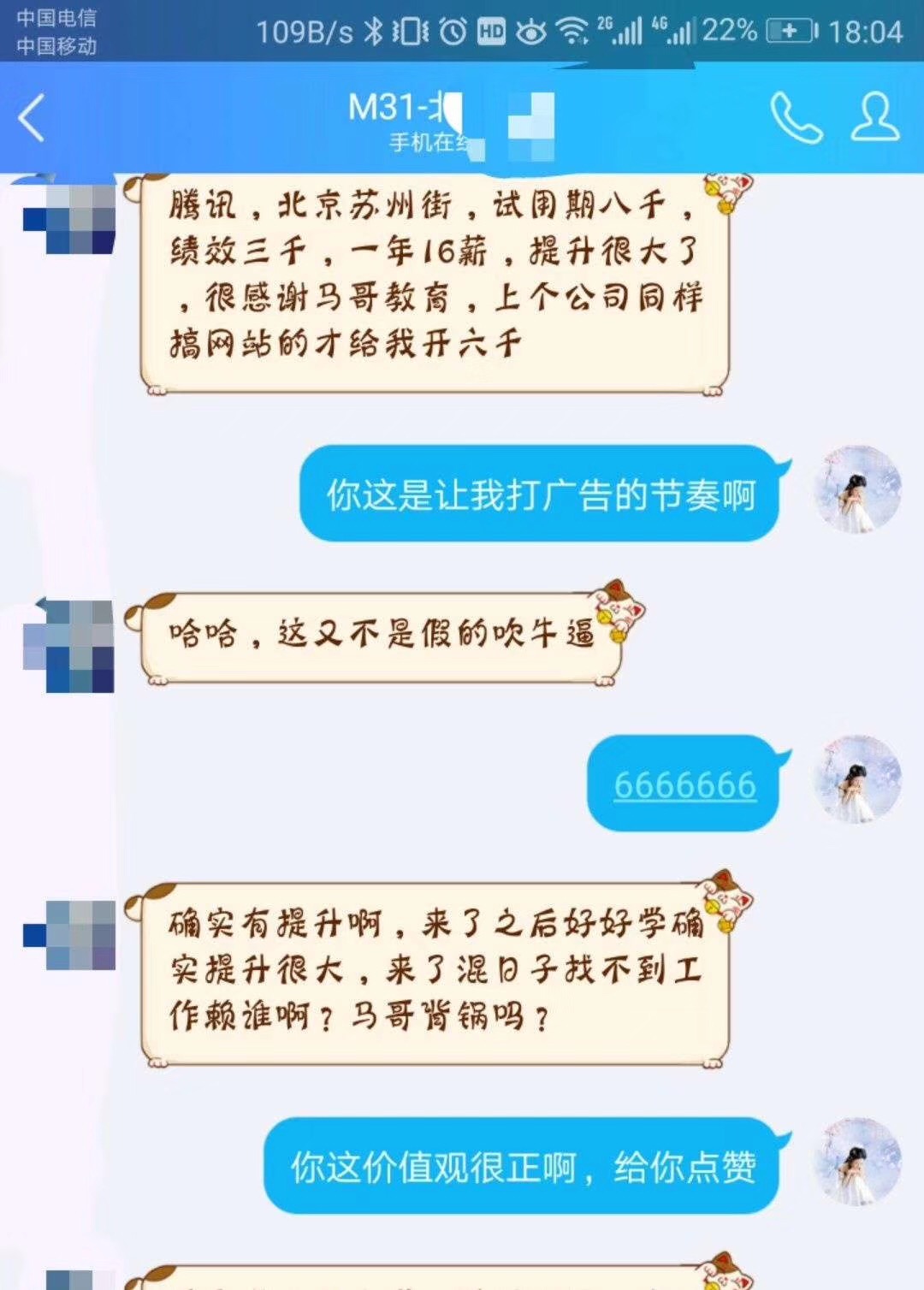
Task: Open the underlined 6666666 link
Action: point(684,784)
